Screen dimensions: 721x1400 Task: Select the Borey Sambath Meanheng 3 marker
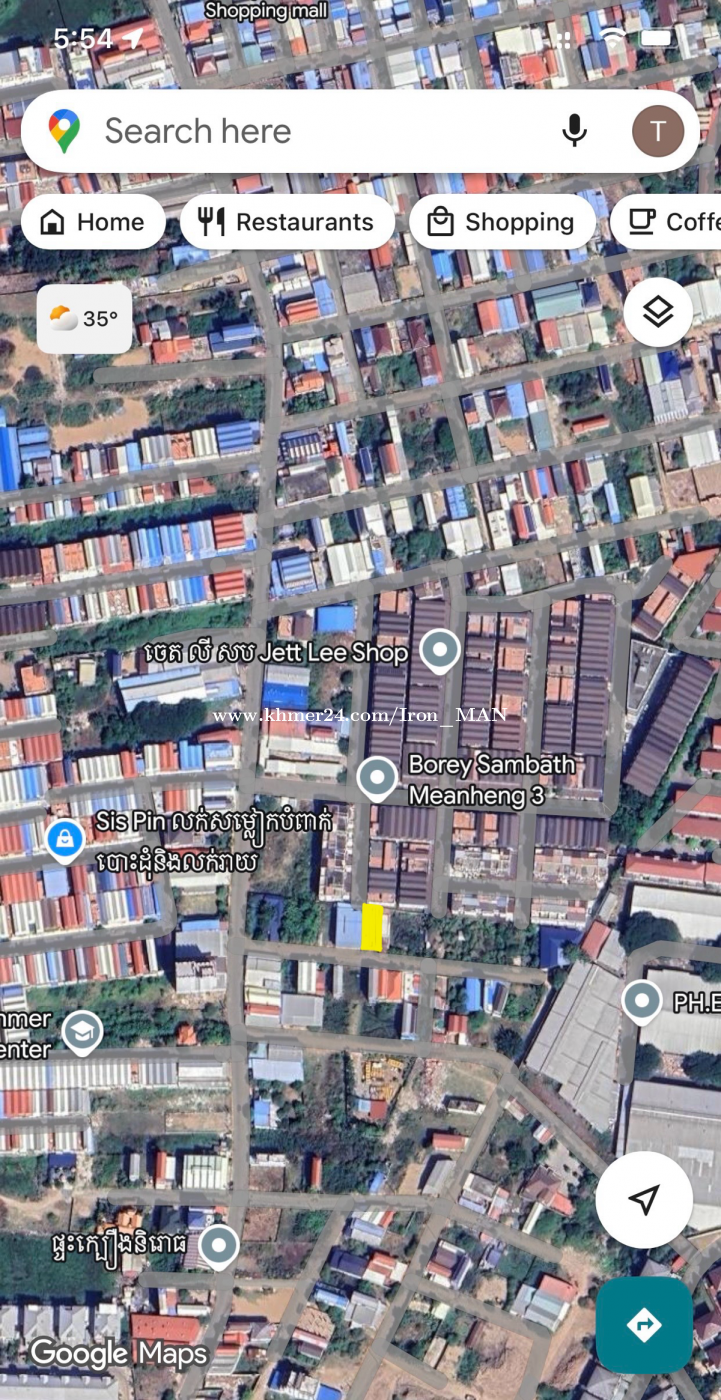pyautogui.click(x=377, y=778)
